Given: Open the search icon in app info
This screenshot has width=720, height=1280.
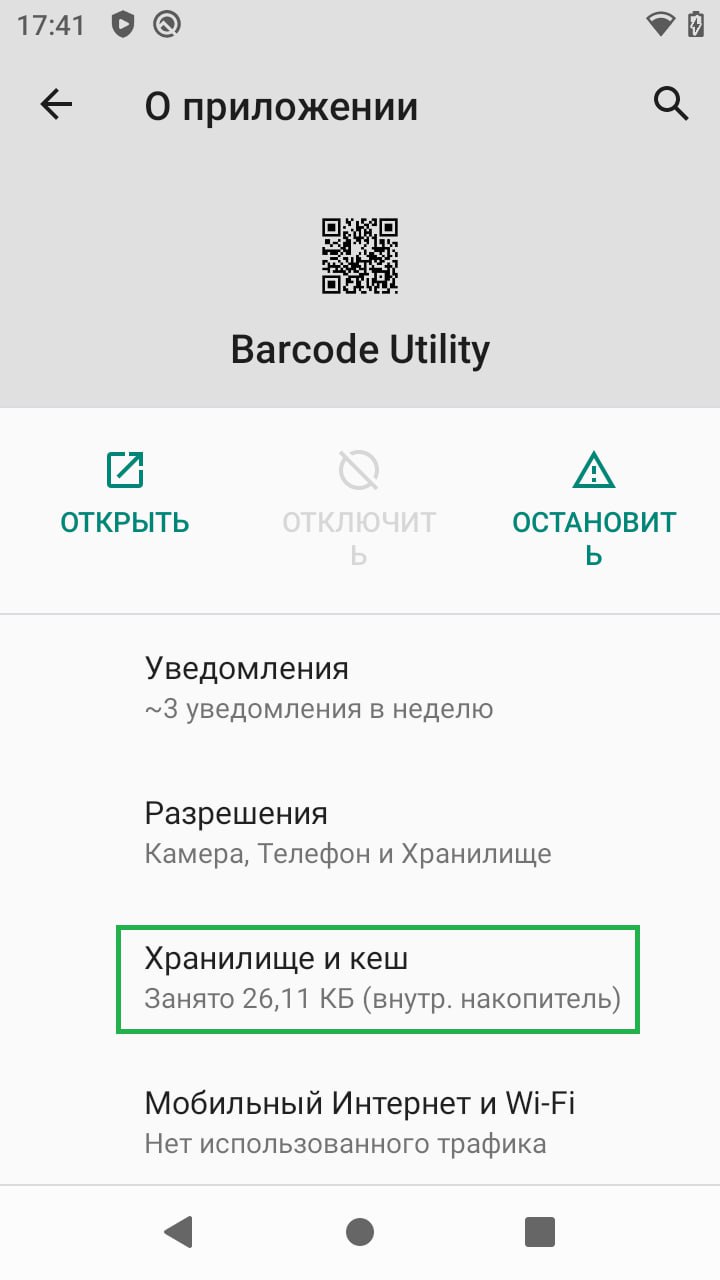Looking at the screenshot, I should (x=670, y=103).
